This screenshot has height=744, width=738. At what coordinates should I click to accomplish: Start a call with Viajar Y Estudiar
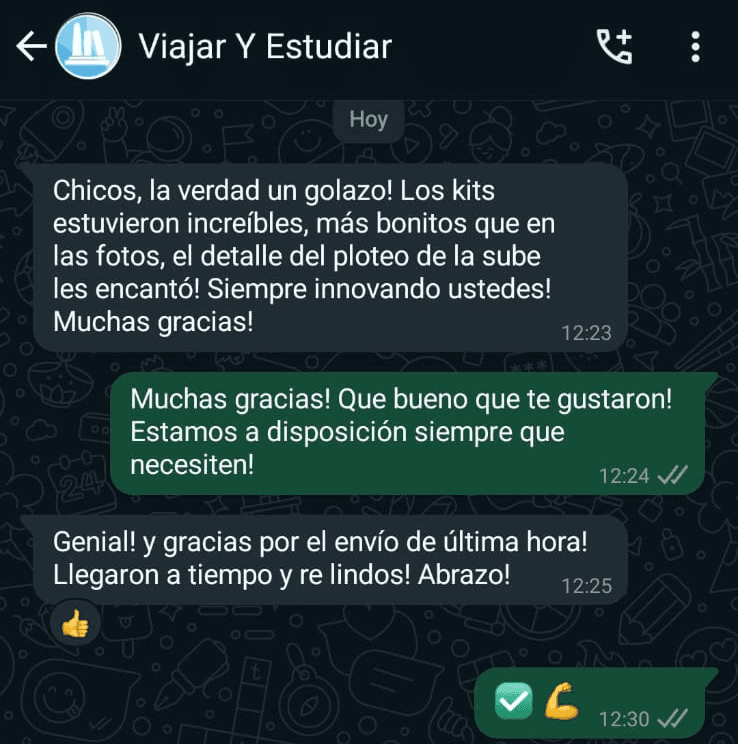(x=615, y=46)
